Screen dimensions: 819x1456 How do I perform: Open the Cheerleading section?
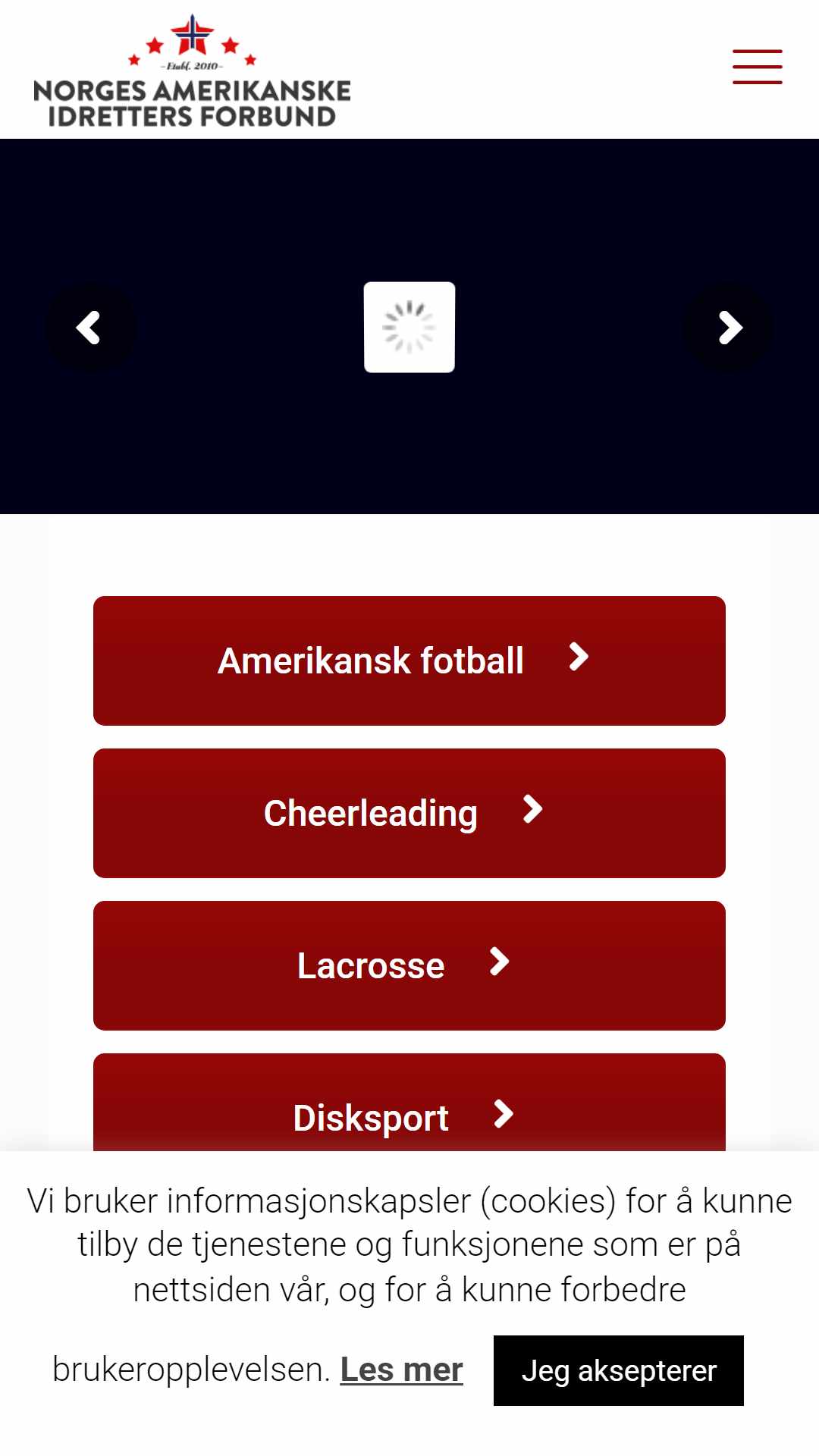pyautogui.click(x=409, y=813)
